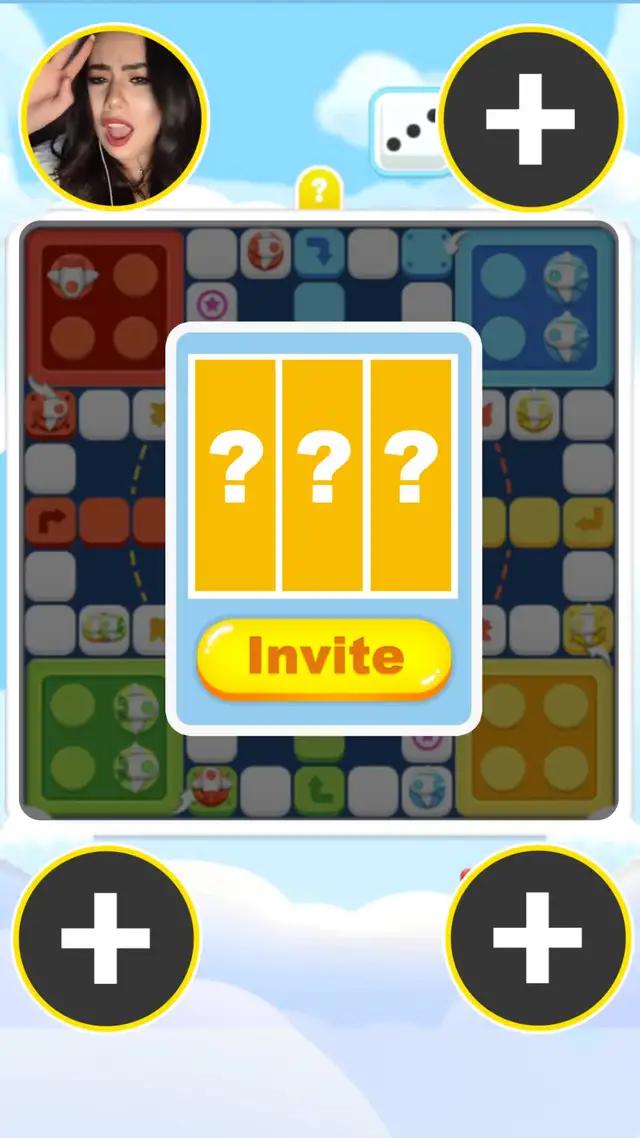
Task: Add a player in the bottom-right slot
Action: (x=538, y=938)
